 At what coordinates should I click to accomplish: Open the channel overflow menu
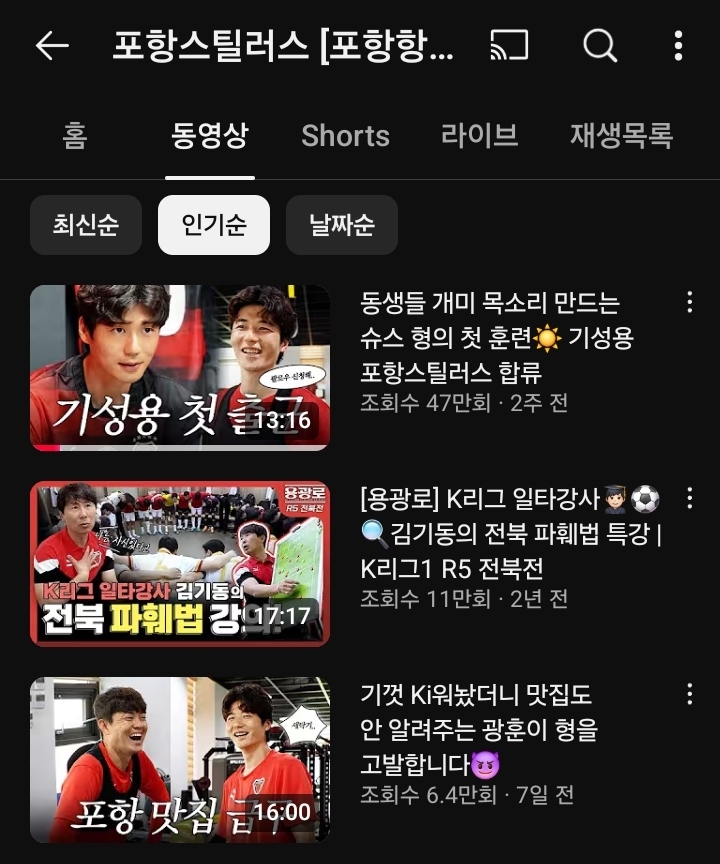pyautogui.click(x=678, y=45)
